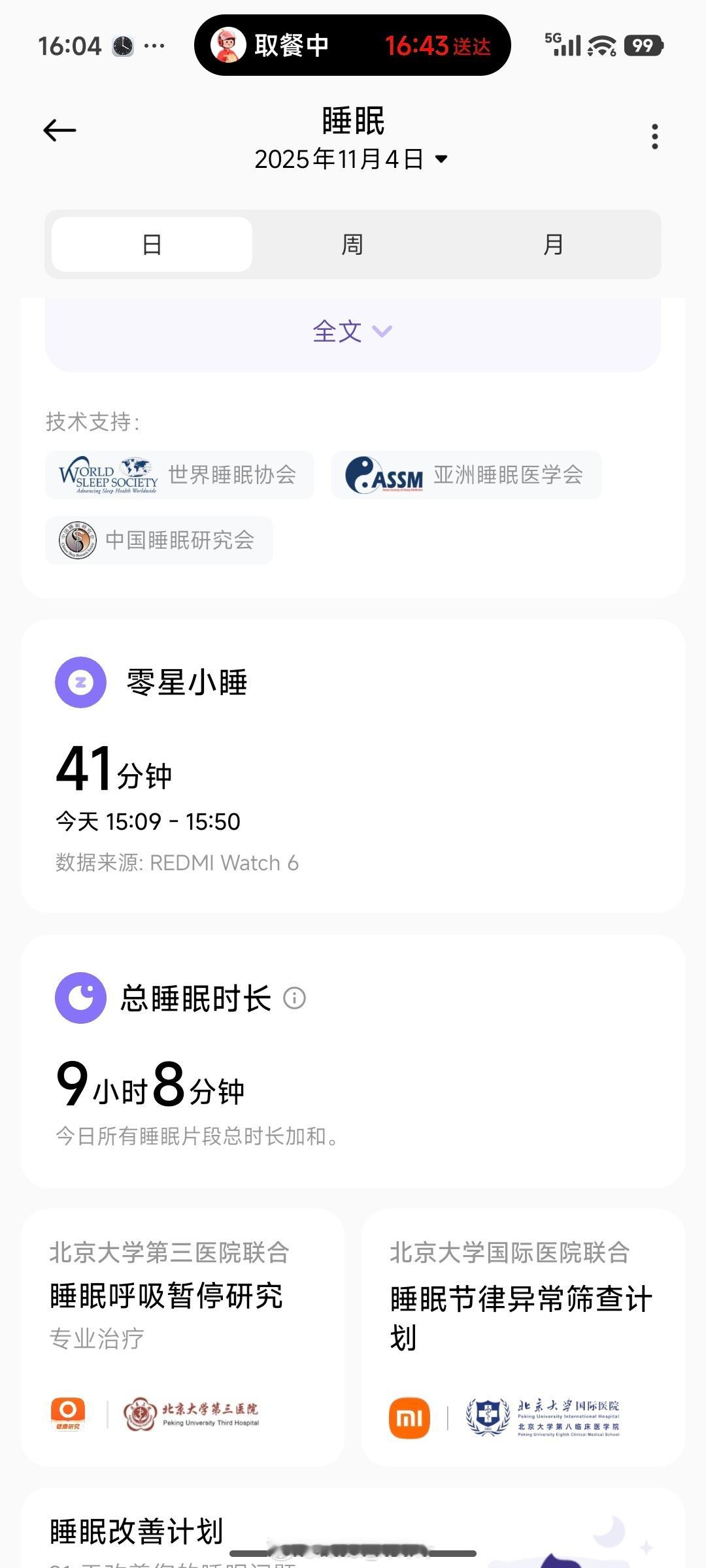Tap the info icon beside 总睡眠时长
The width and height of the screenshot is (706, 1568).
[x=296, y=998]
